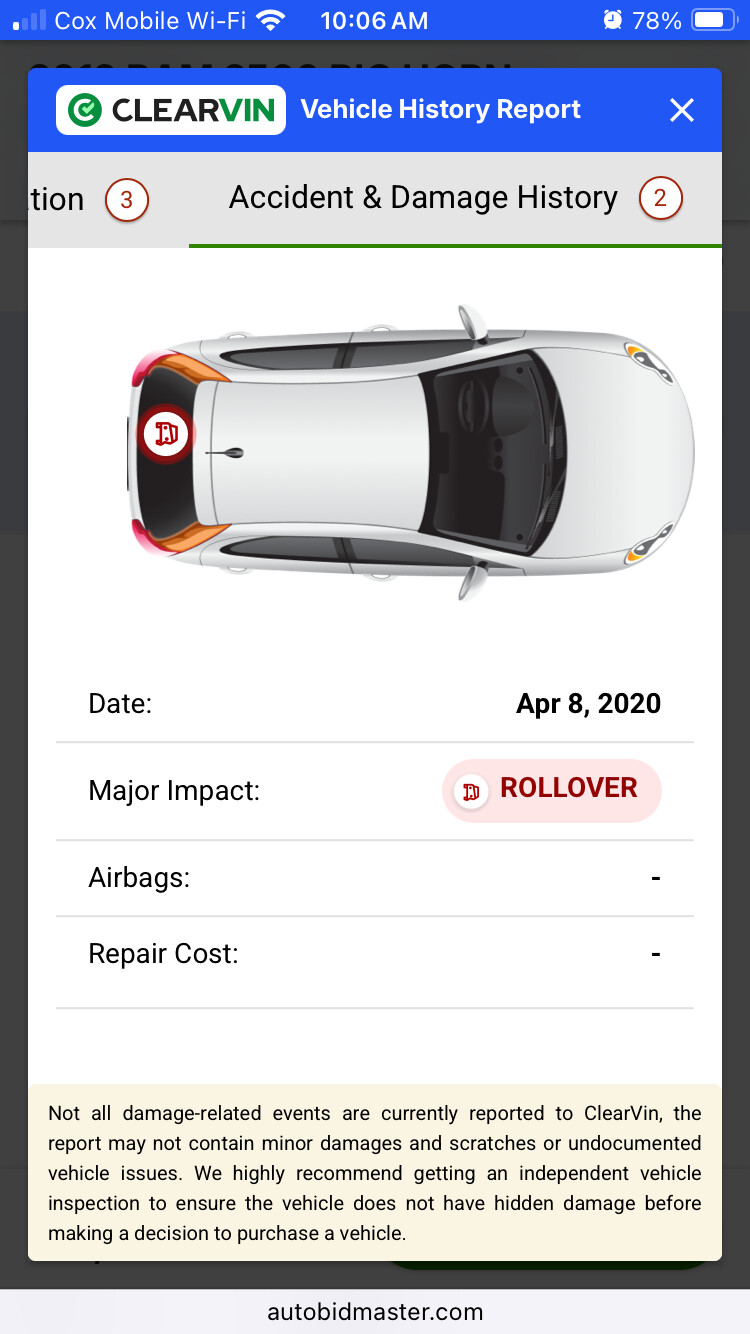This screenshot has height=1334, width=750.
Task: Close the Vehicle History Report dialog
Action: (x=682, y=110)
